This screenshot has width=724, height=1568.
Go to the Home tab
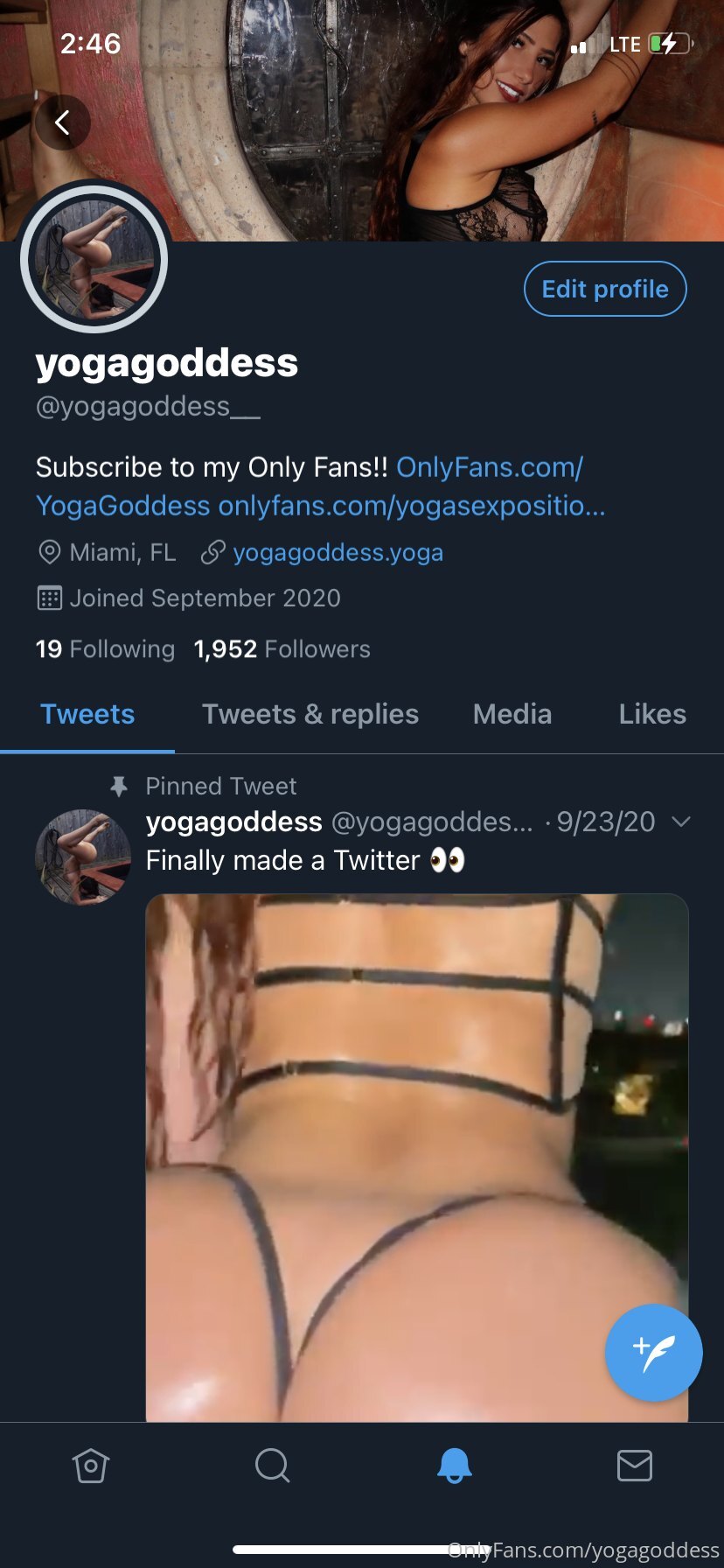[91, 1465]
